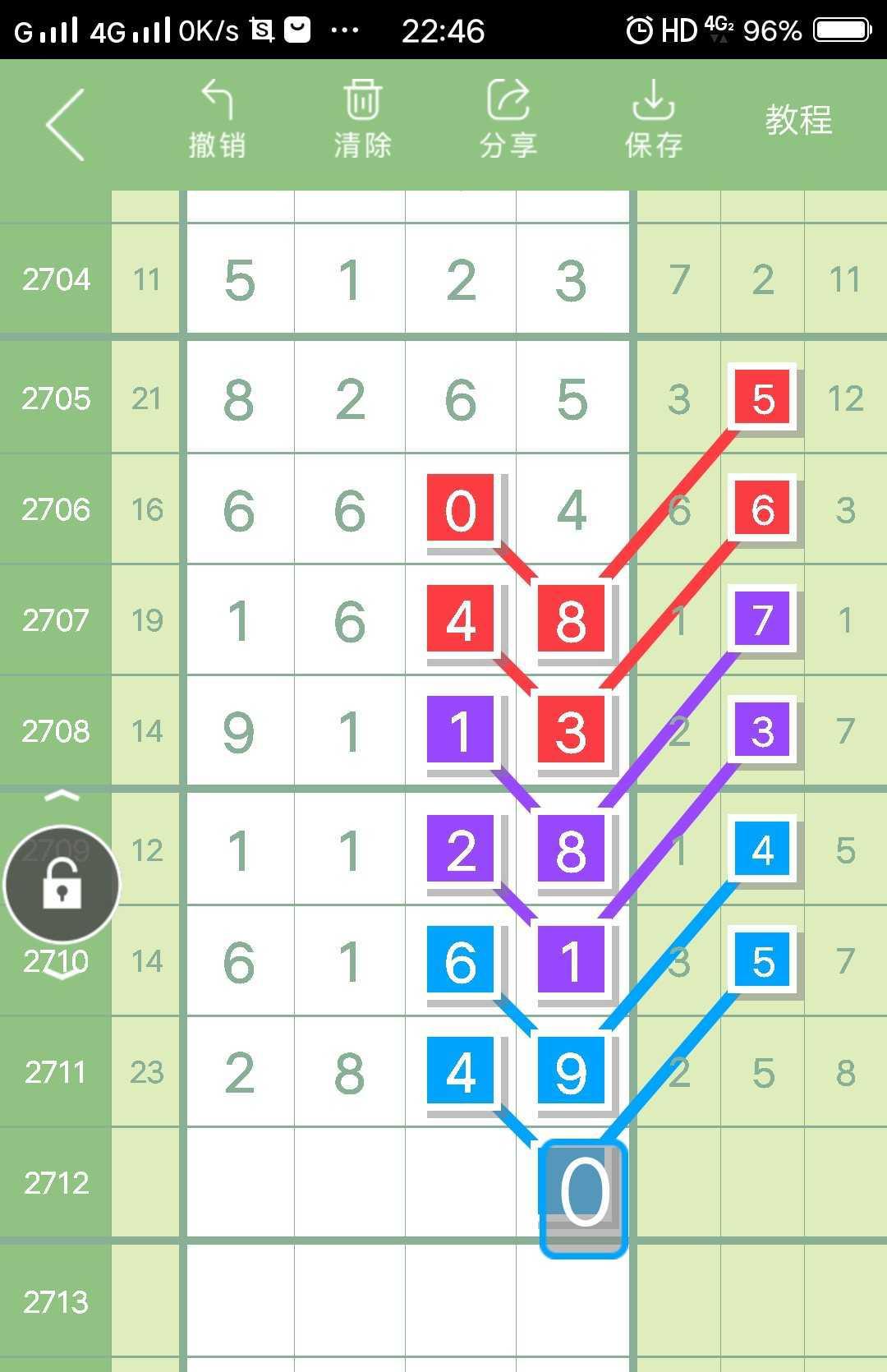This screenshot has width=887, height=1372.
Task: Select the highlighted 0 in row 2712
Action: 583,1197
